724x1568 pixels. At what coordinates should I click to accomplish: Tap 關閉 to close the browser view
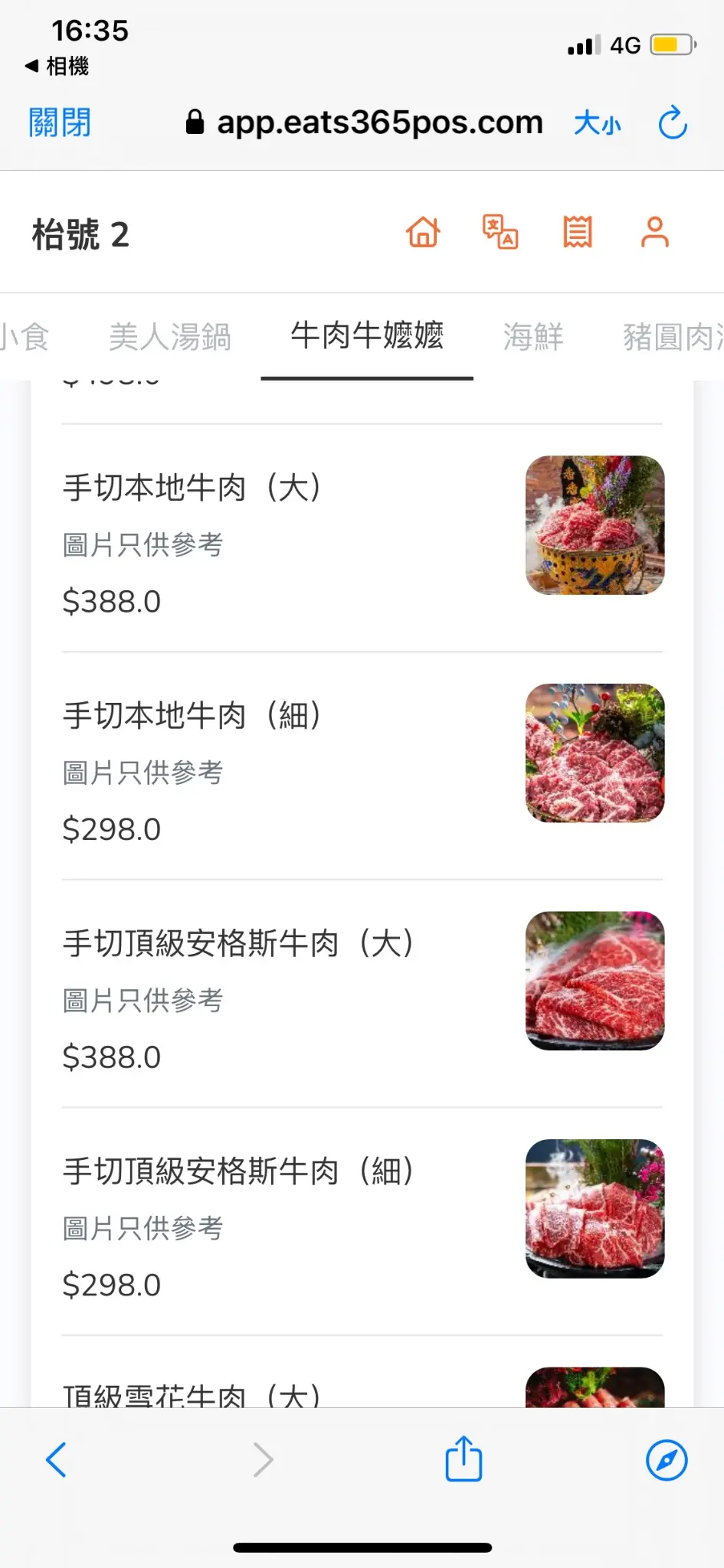60,122
